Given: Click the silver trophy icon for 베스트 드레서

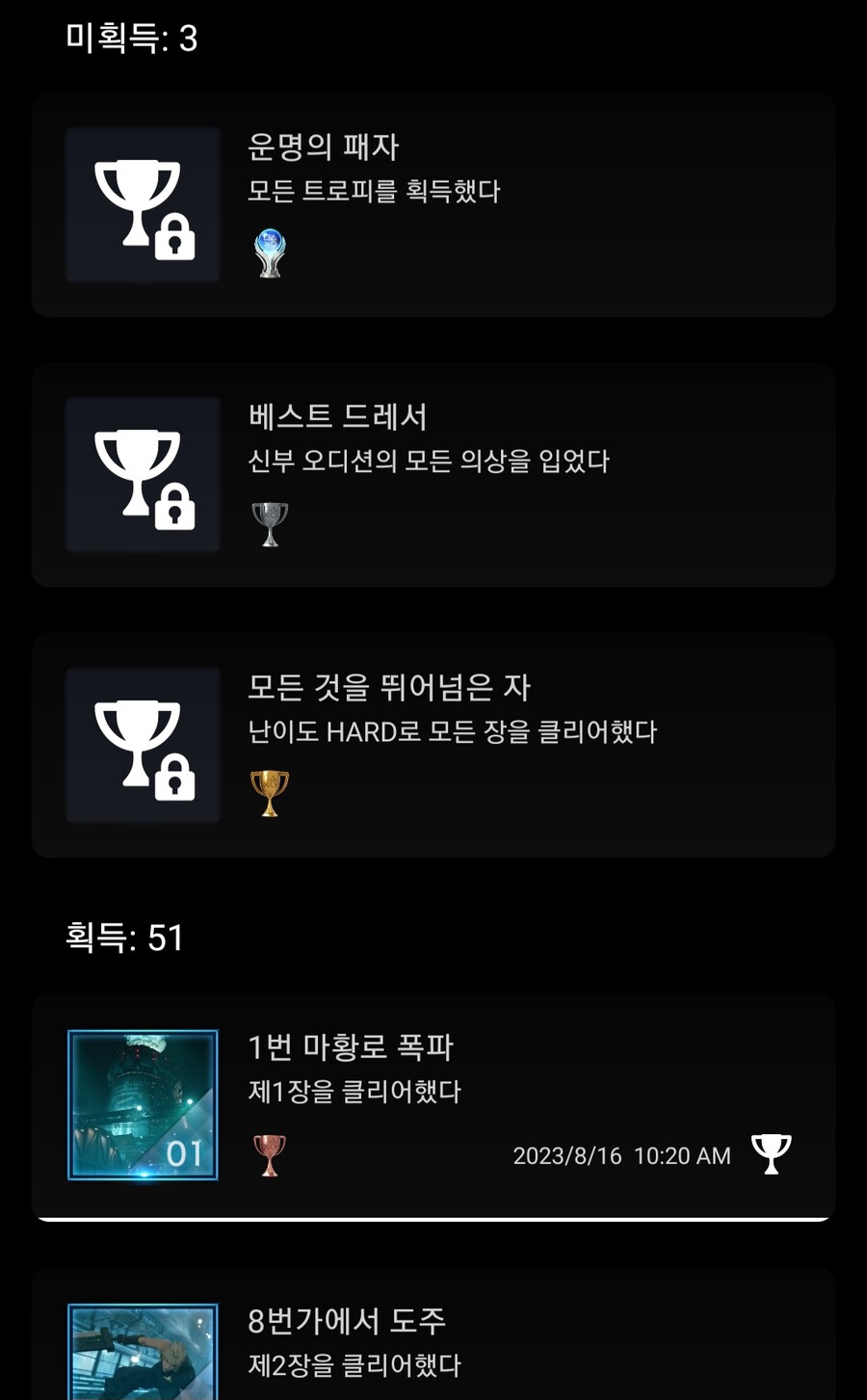Looking at the screenshot, I should (270, 523).
